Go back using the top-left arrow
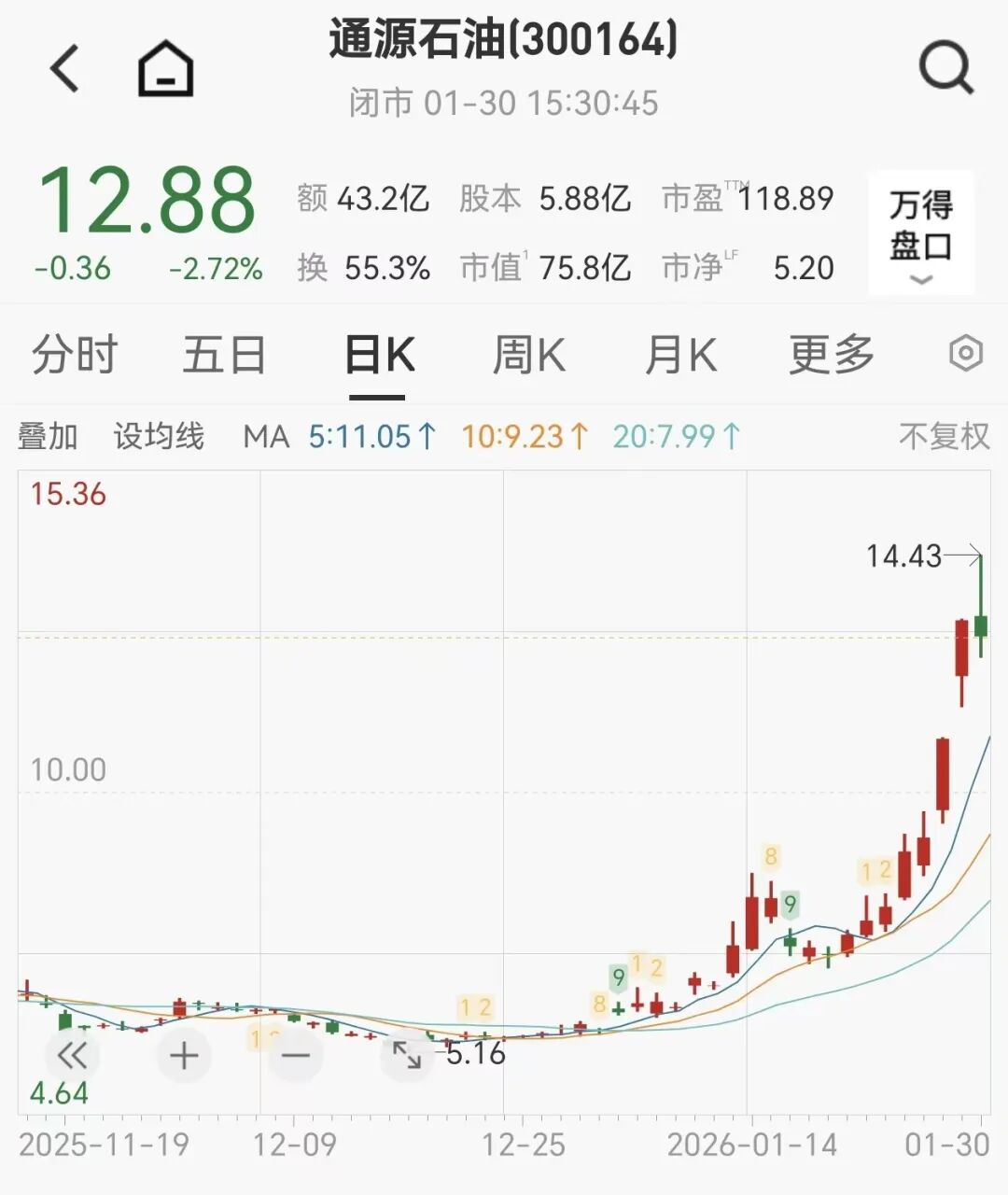 (x=65, y=70)
